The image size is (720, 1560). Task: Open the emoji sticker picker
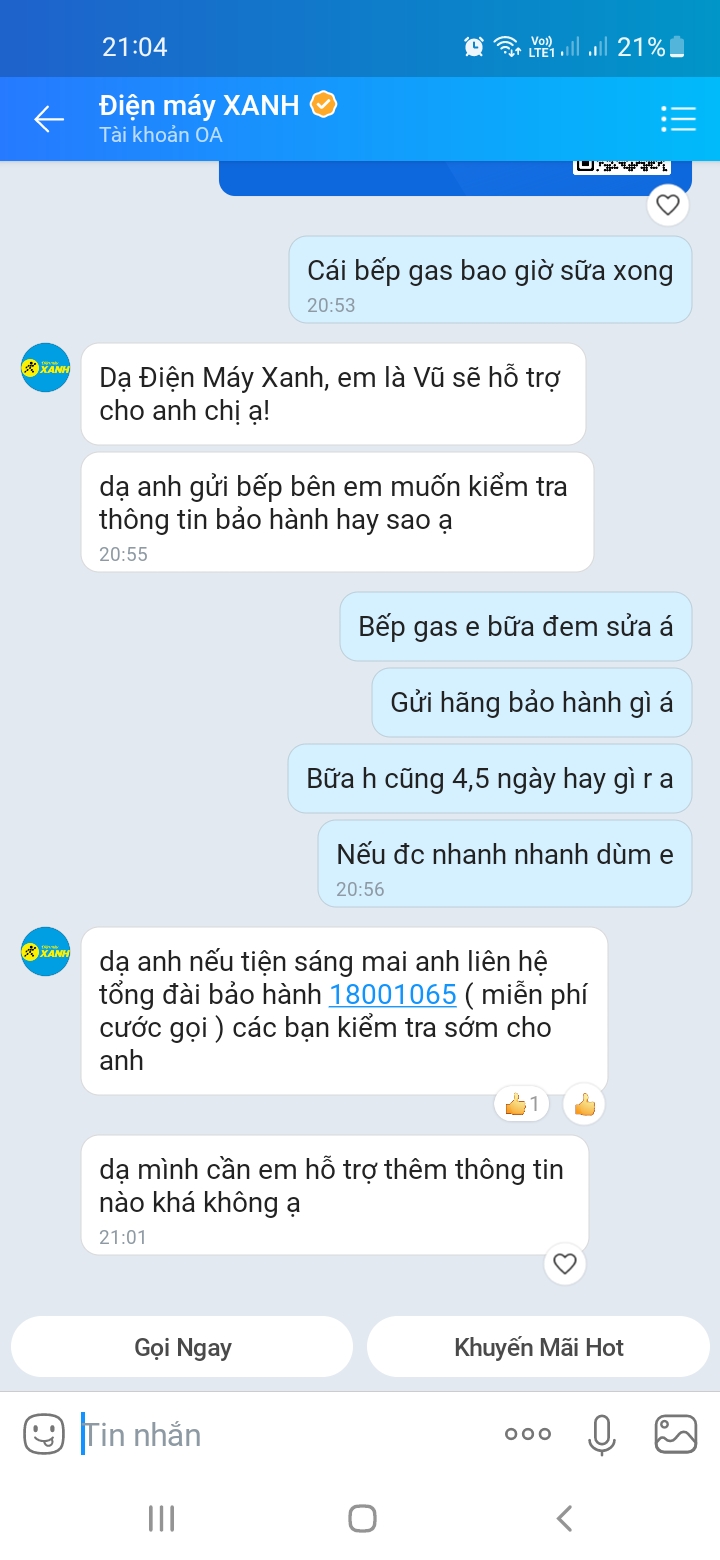pyautogui.click(x=44, y=1434)
